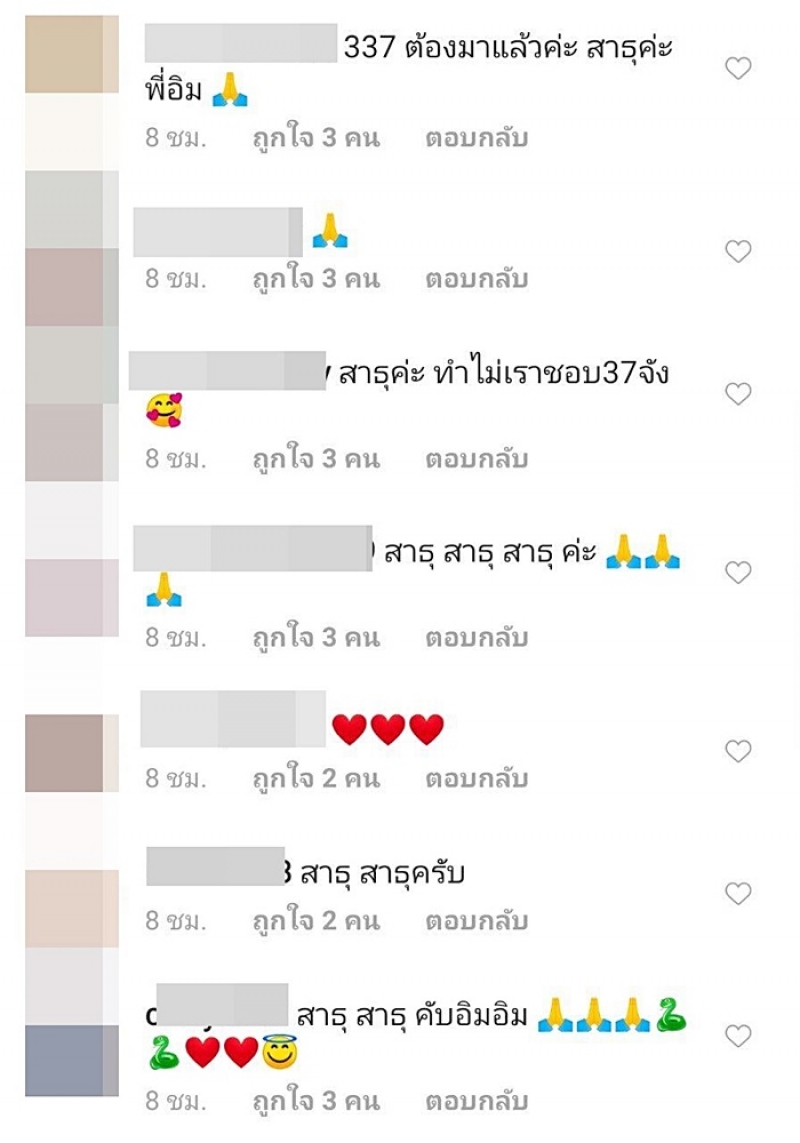Screen dimensions: 800x1143
Task: Reply to the comment 'สาธุ สาธุครับ'
Action: [x=476, y=920]
